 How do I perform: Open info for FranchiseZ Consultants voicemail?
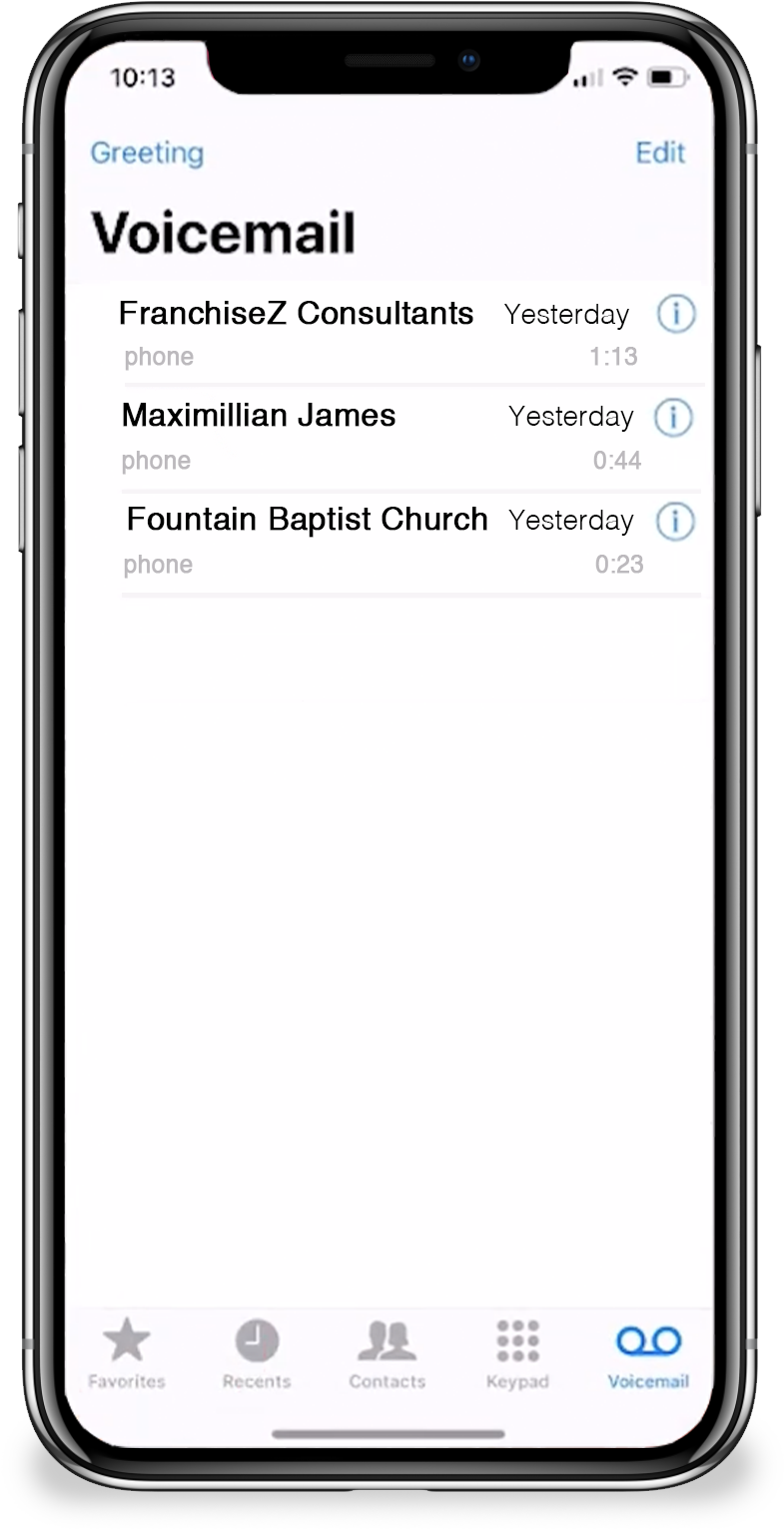point(676,314)
